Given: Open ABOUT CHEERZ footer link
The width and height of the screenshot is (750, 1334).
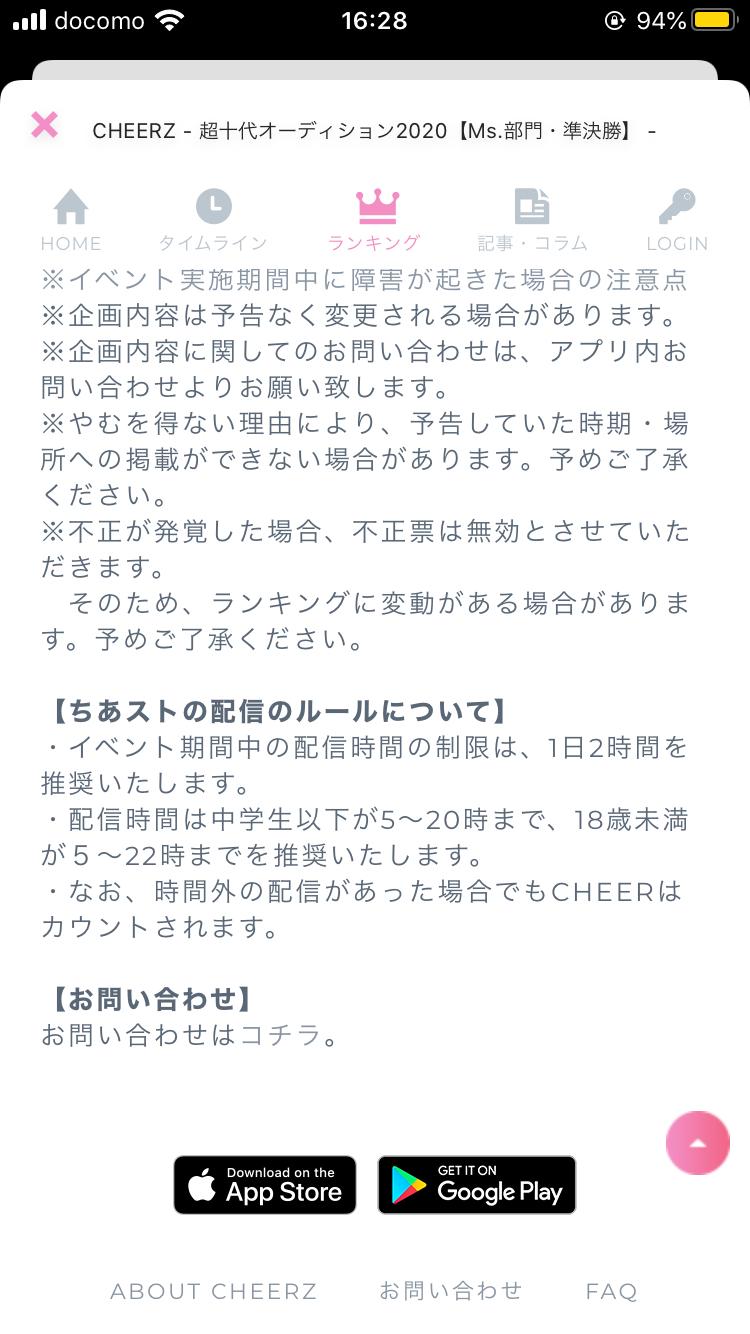Looking at the screenshot, I should pyautogui.click(x=214, y=1291).
